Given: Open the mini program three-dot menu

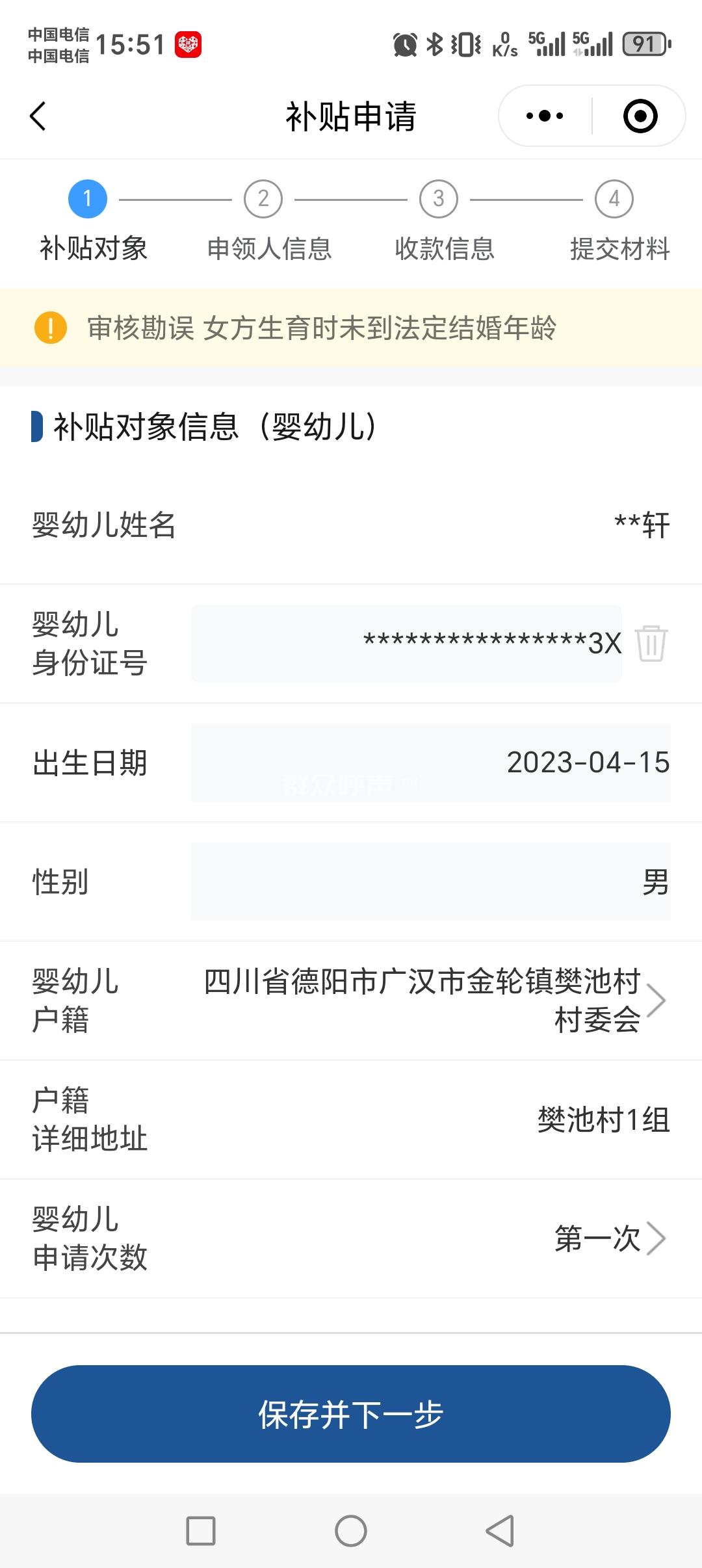Looking at the screenshot, I should (545, 116).
